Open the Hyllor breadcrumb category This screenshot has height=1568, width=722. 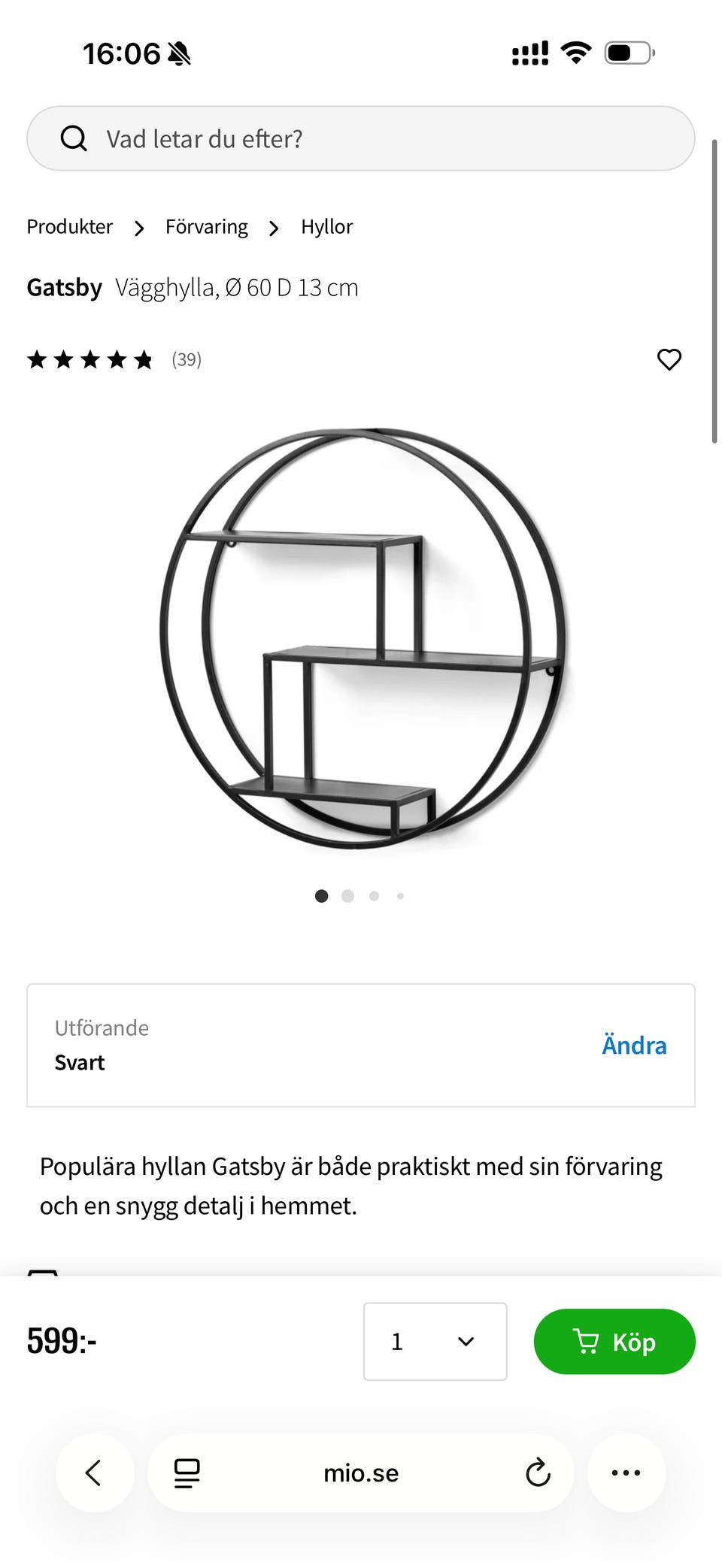[x=326, y=226]
